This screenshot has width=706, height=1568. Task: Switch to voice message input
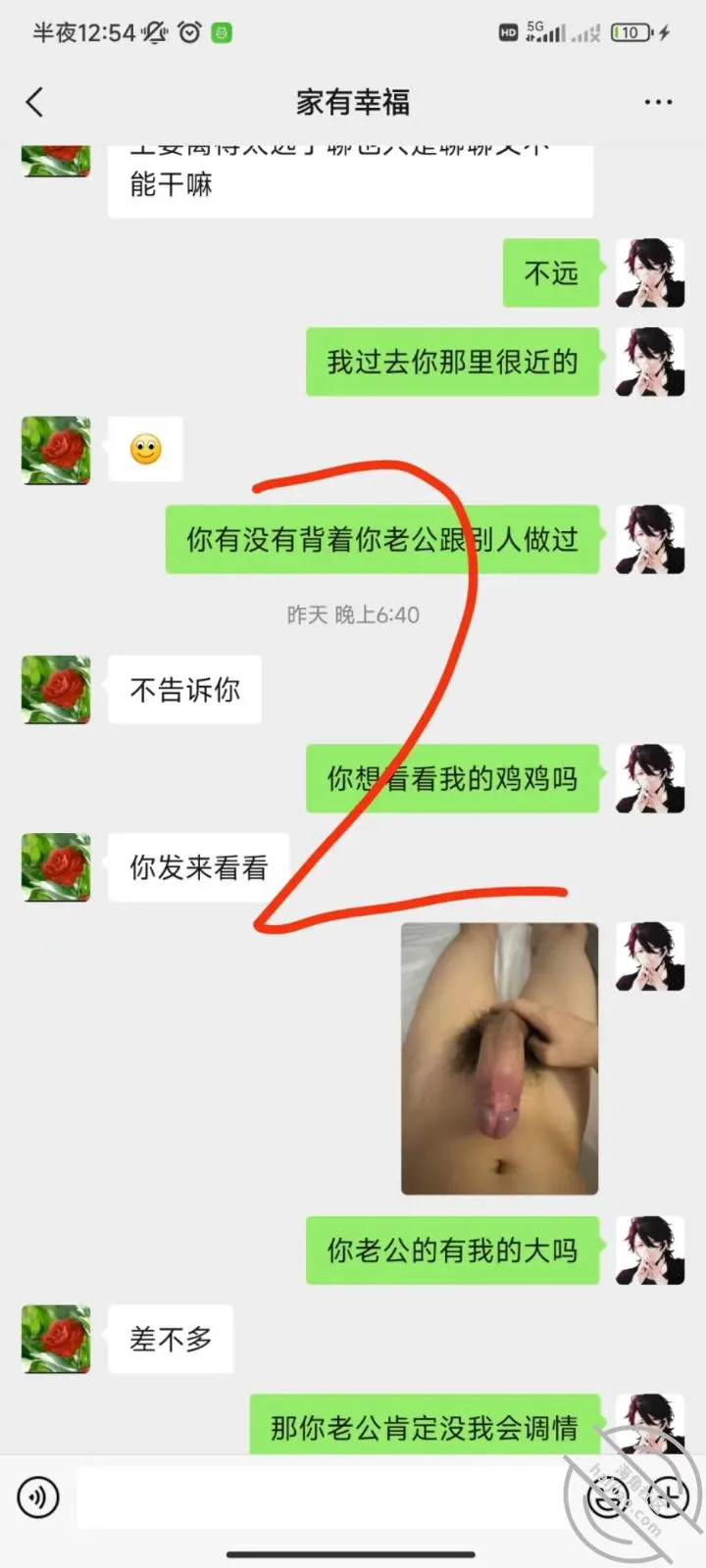[38, 1497]
